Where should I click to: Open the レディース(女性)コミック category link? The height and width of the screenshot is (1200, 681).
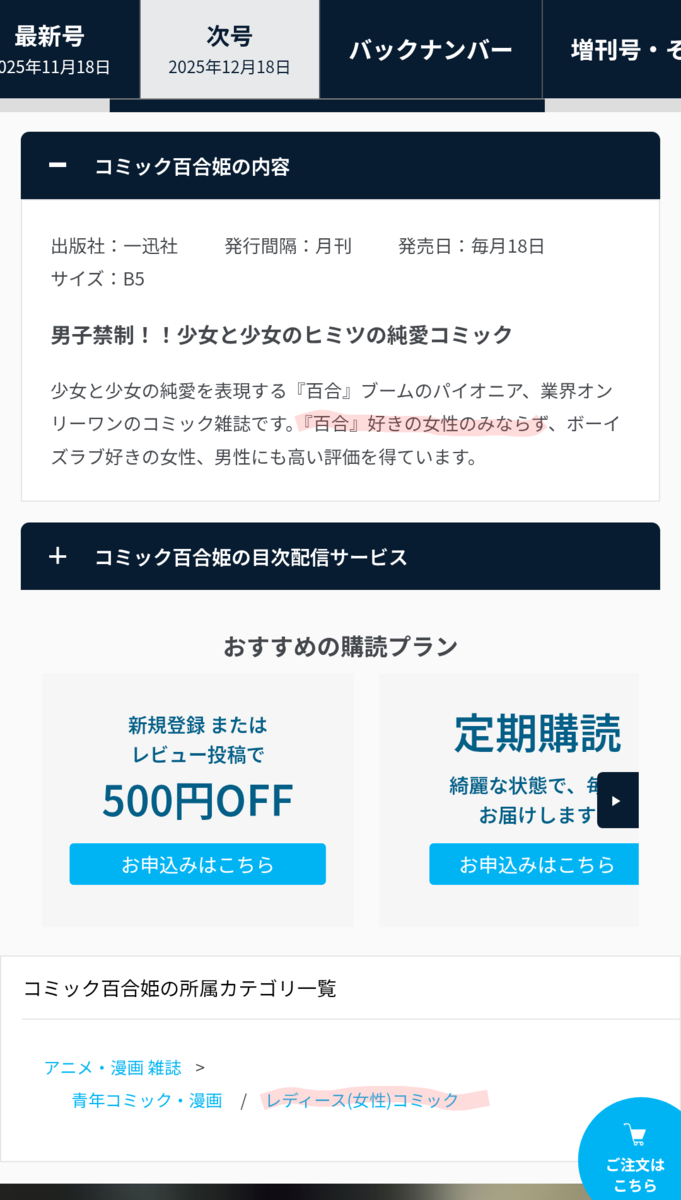tap(362, 1100)
